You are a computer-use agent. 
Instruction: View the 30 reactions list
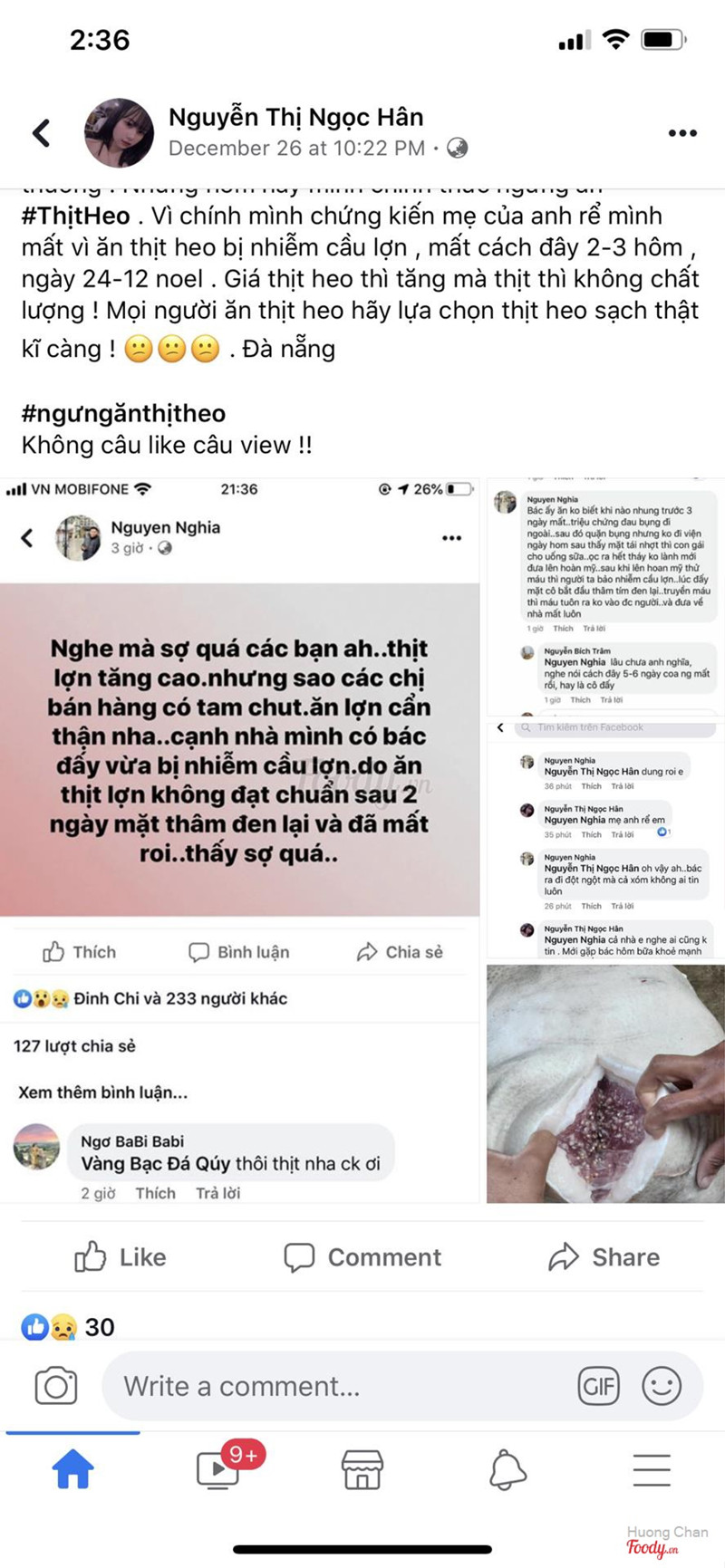pyautogui.click(x=69, y=1327)
